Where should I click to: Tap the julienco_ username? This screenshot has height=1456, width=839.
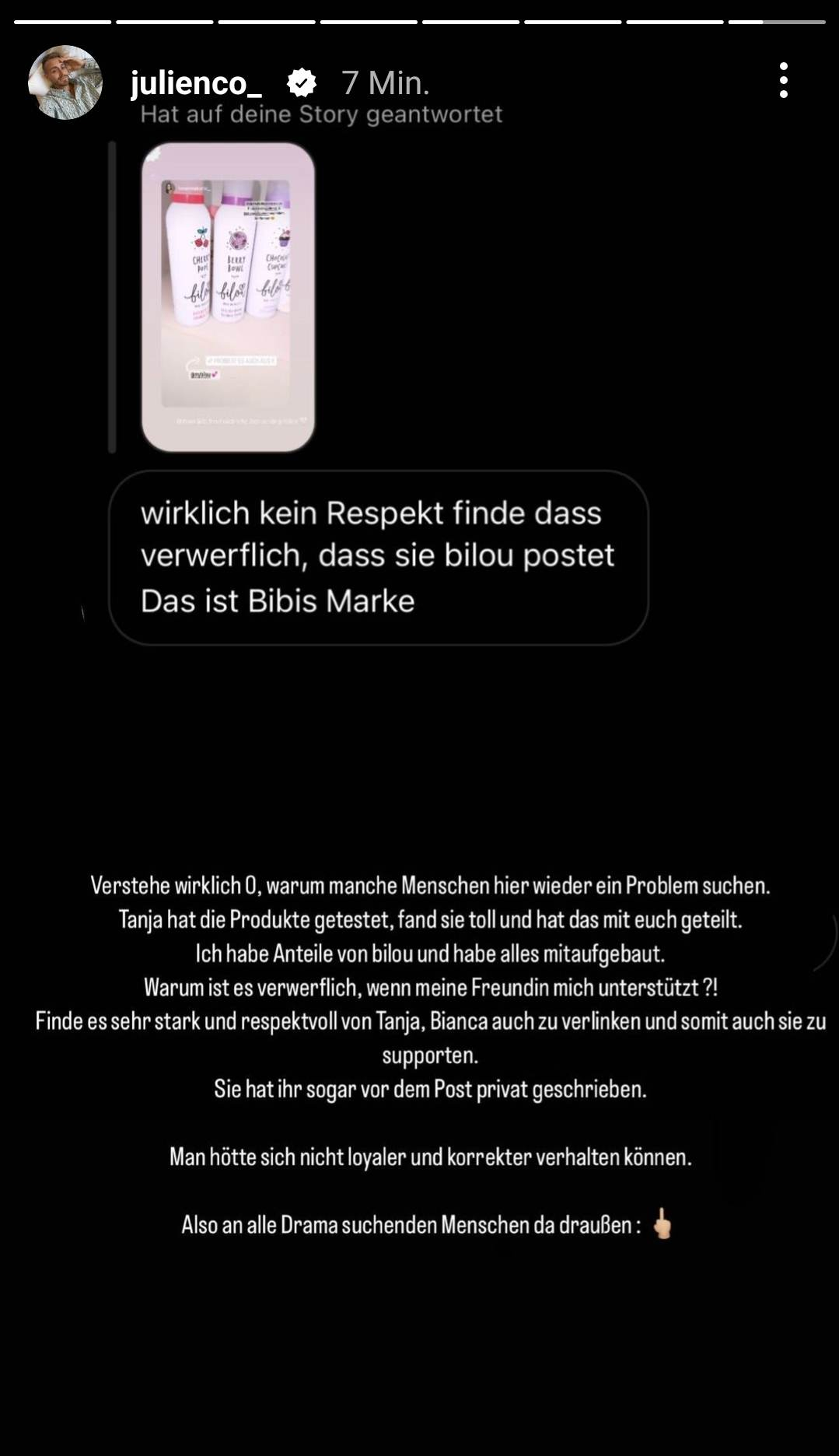(196, 82)
